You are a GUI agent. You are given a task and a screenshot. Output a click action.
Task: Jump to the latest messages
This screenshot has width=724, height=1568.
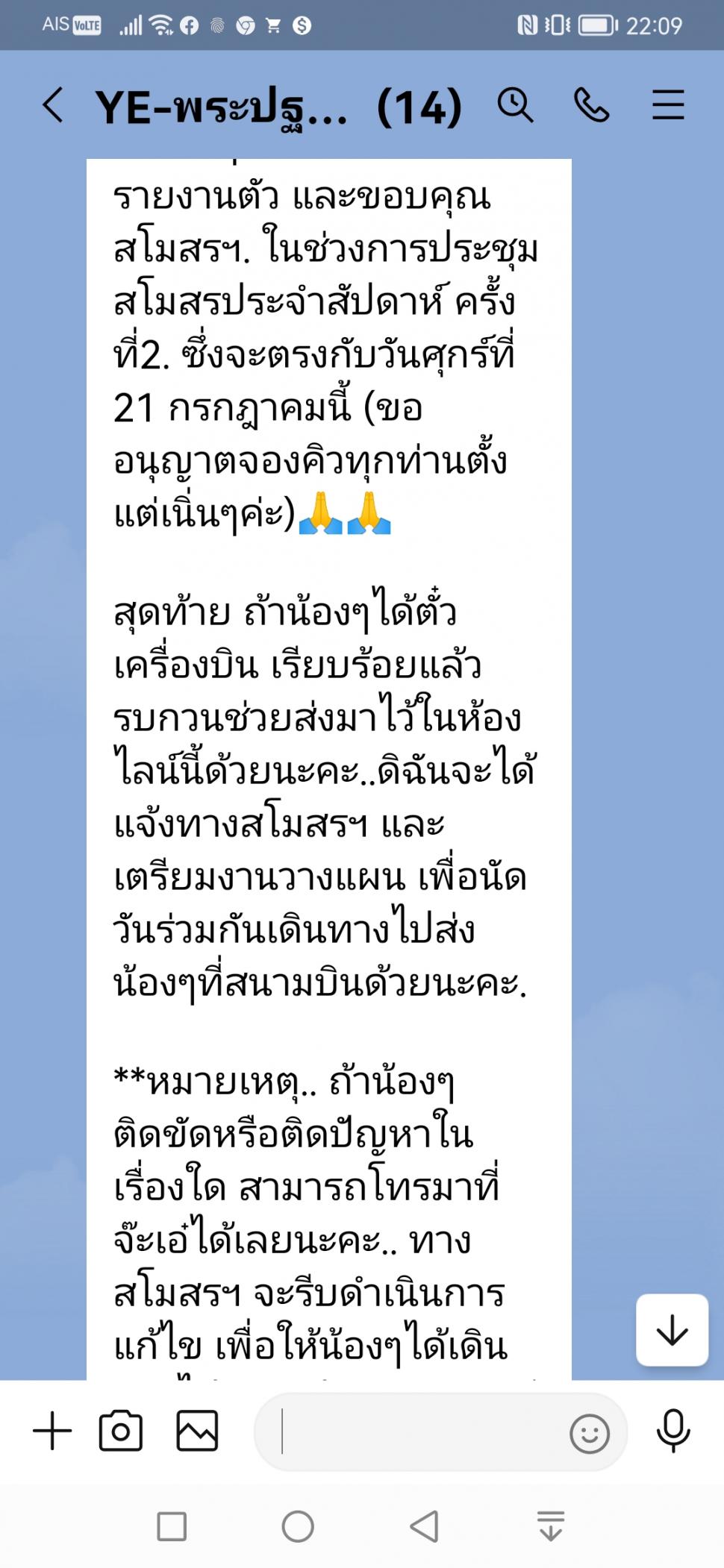pos(672,1331)
